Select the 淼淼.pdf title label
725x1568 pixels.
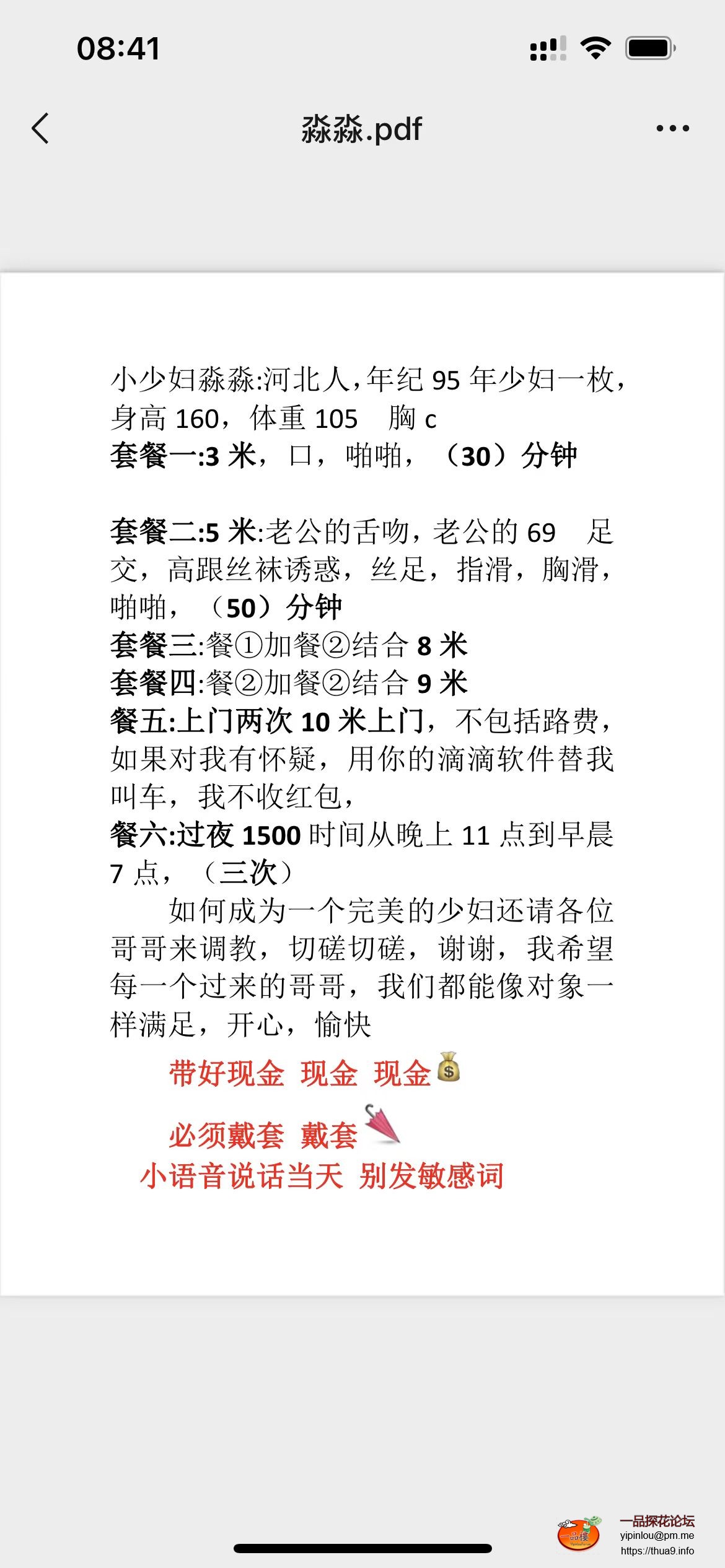pyautogui.click(x=361, y=128)
